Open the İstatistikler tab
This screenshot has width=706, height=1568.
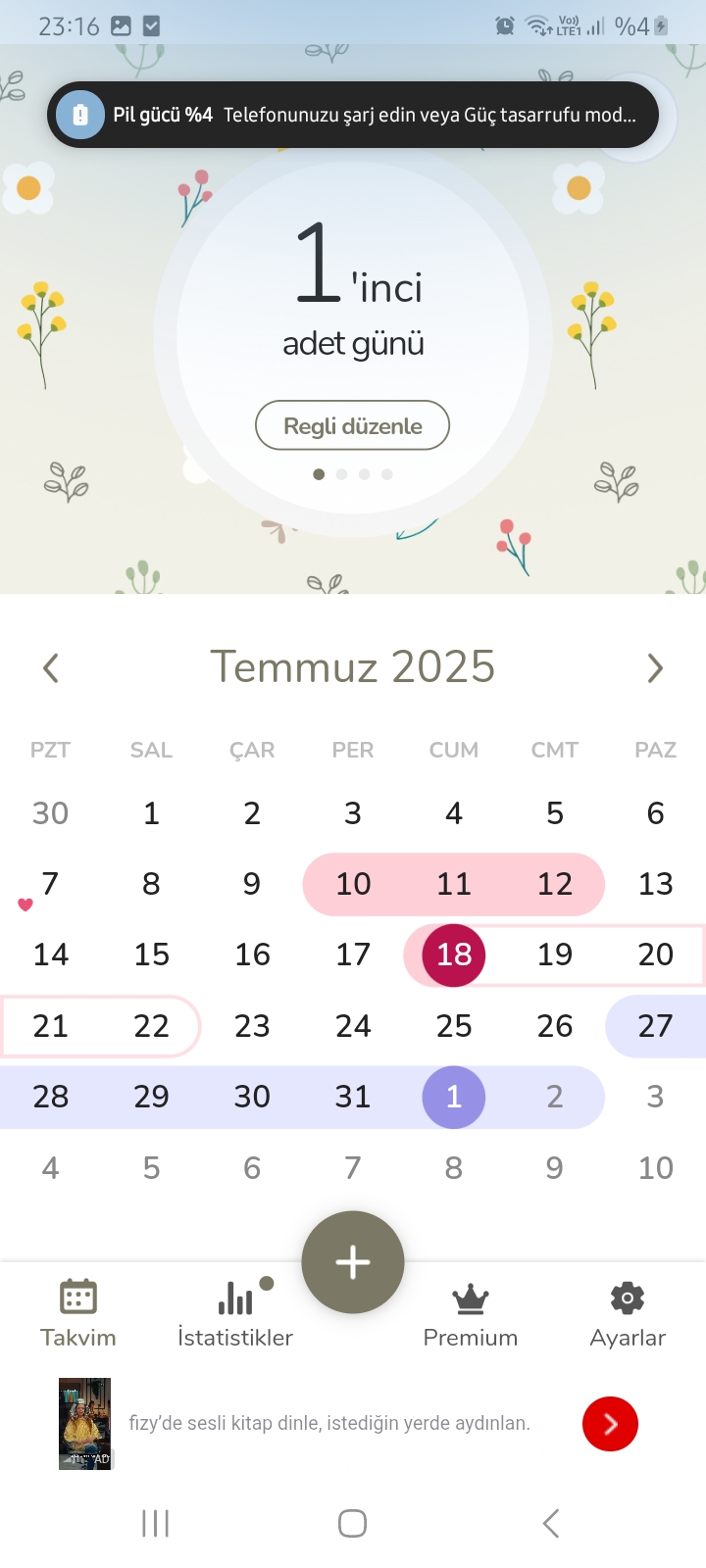pos(235,1314)
